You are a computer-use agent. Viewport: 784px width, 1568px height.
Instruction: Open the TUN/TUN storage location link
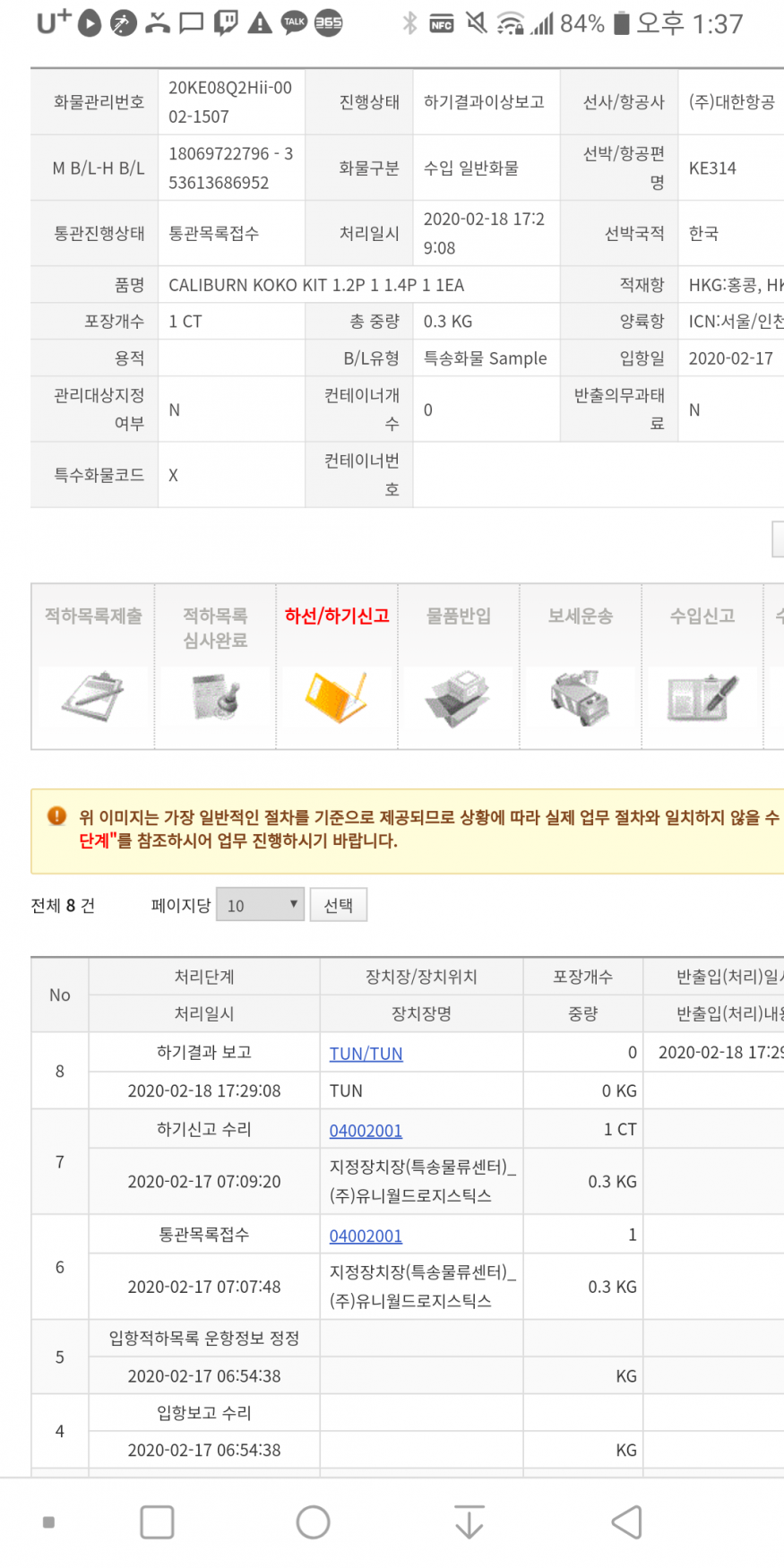pyautogui.click(x=366, y=1054)
